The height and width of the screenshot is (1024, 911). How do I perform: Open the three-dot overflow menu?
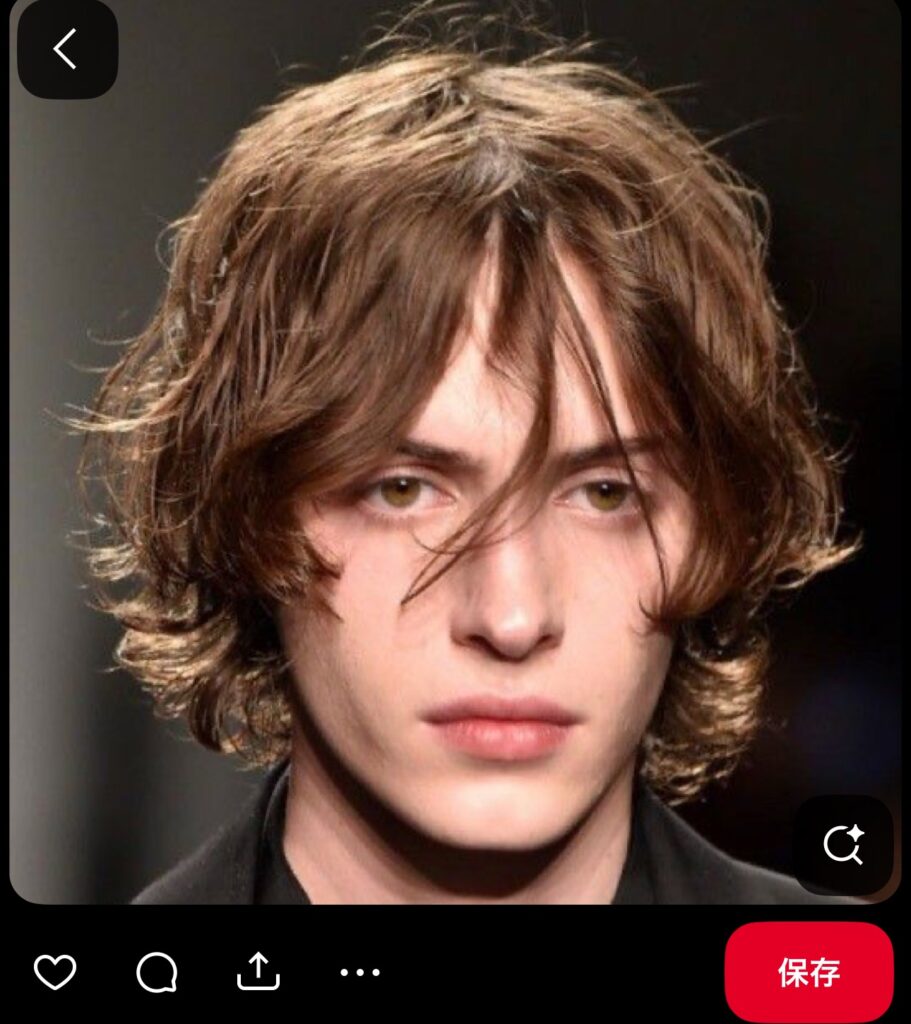[x=360, y=971]
